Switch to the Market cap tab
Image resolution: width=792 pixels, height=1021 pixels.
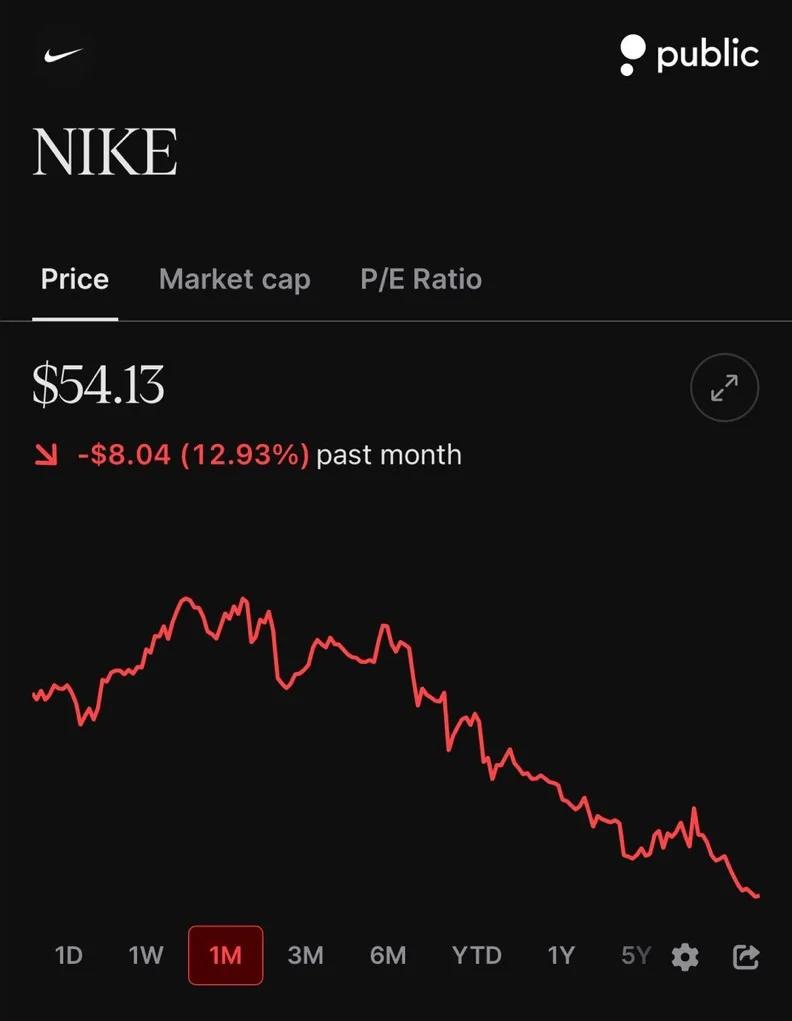click(x=234, y=279)
